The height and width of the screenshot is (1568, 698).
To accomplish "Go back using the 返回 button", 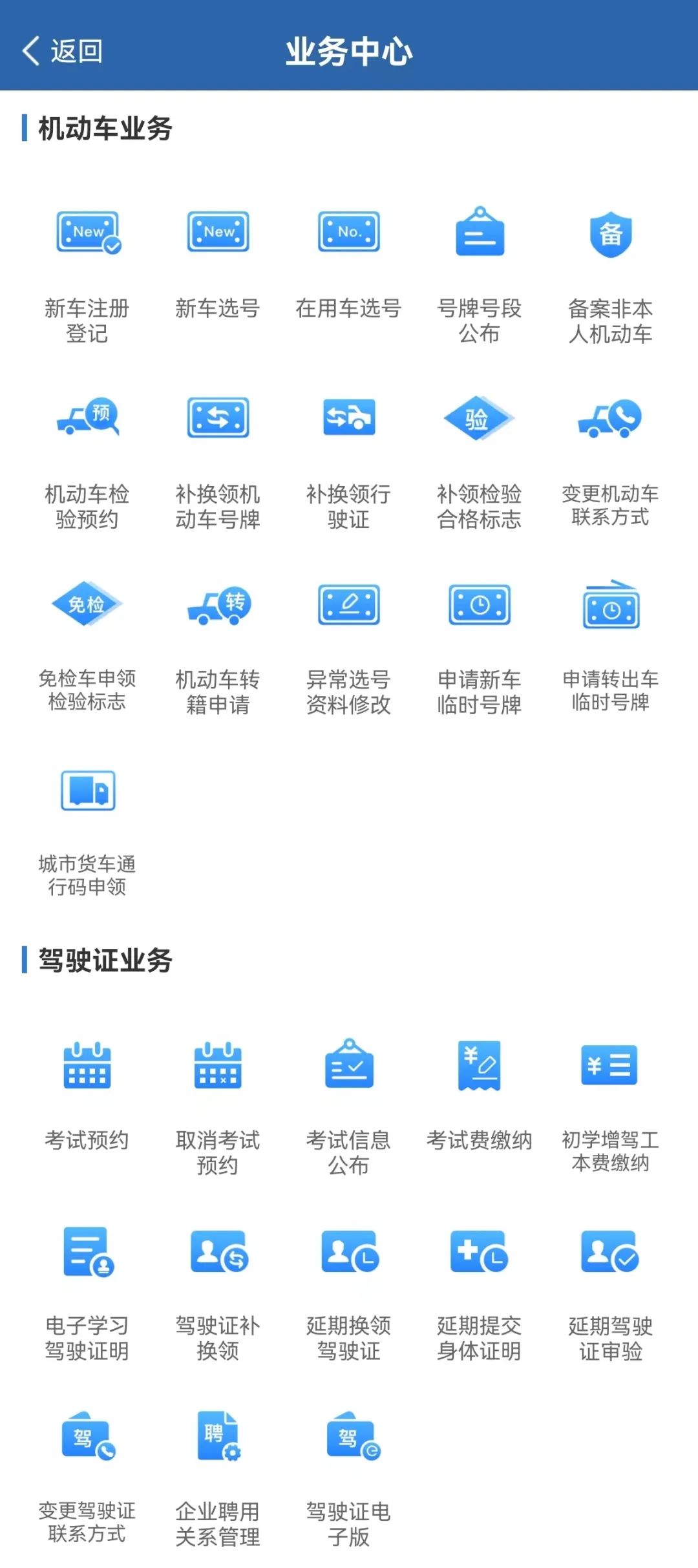I will tap(63, 51).
